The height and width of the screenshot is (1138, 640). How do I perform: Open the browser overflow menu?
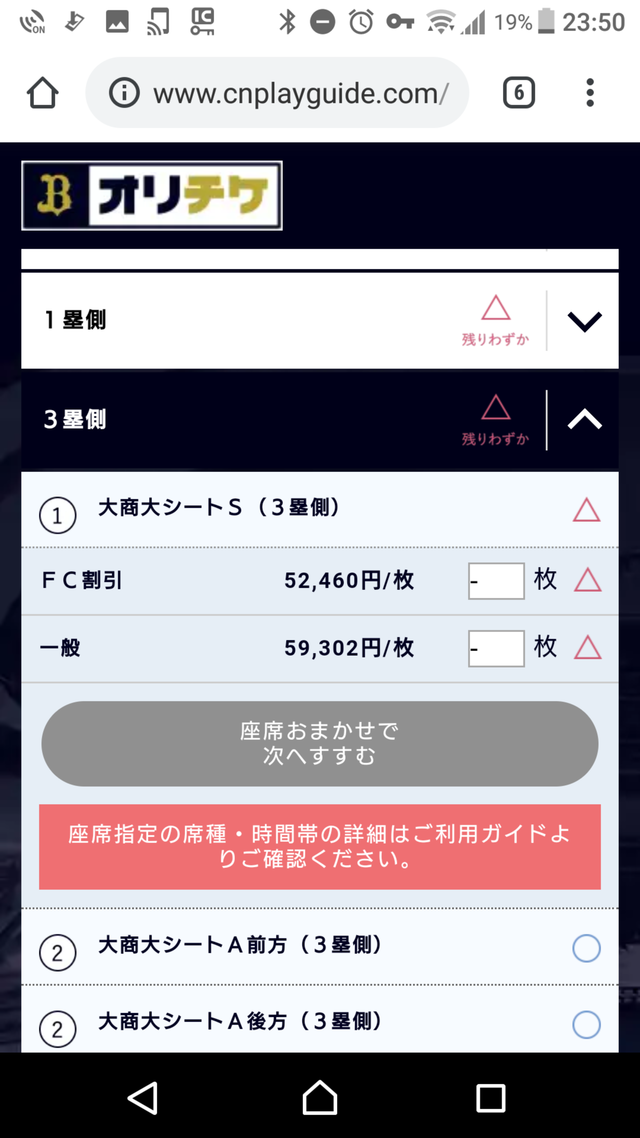tap(590, 93)
